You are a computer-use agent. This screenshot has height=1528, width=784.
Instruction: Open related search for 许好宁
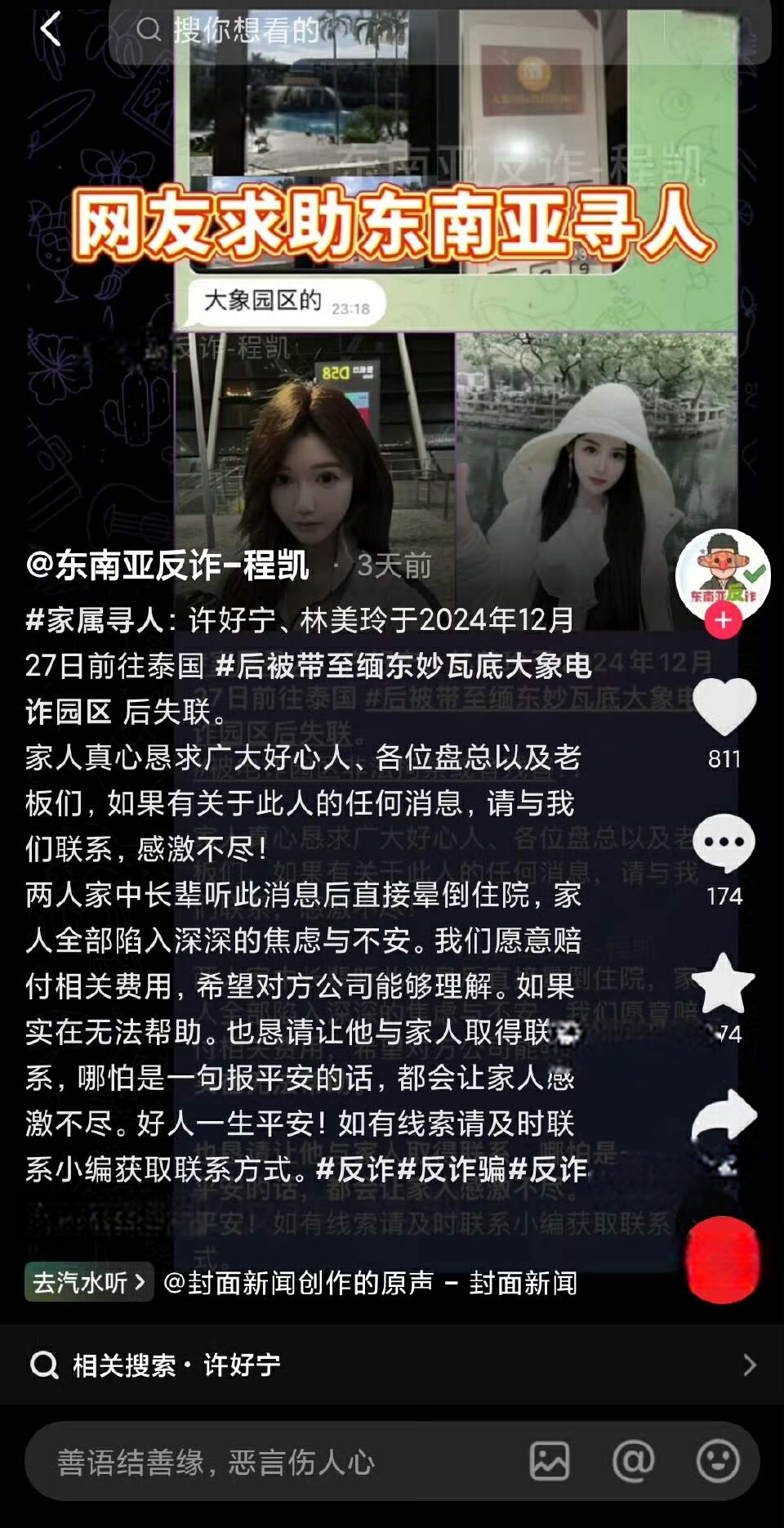(392, 1365)
